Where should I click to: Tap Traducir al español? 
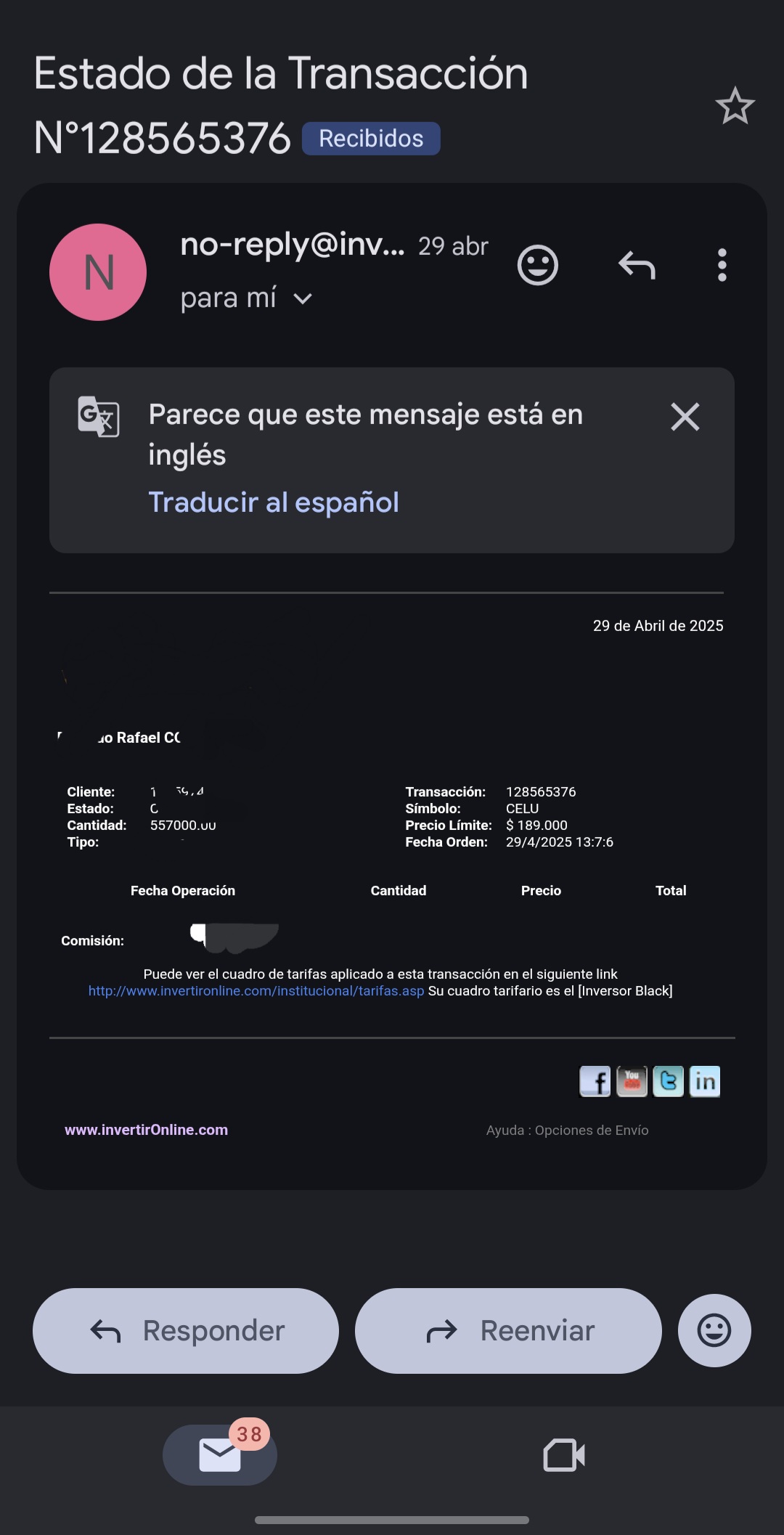tap(274, 502)
